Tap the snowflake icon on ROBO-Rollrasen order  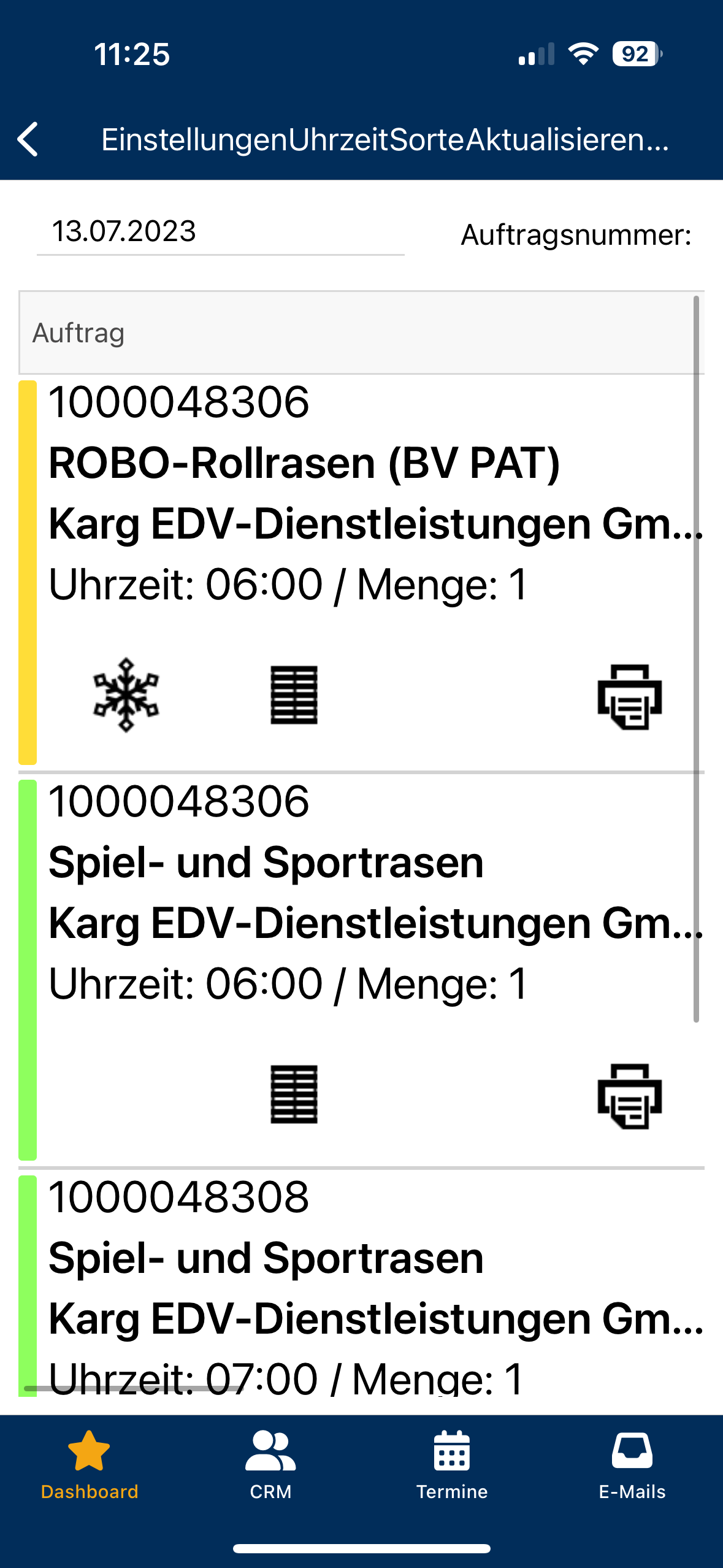click(x=126, y=695)
